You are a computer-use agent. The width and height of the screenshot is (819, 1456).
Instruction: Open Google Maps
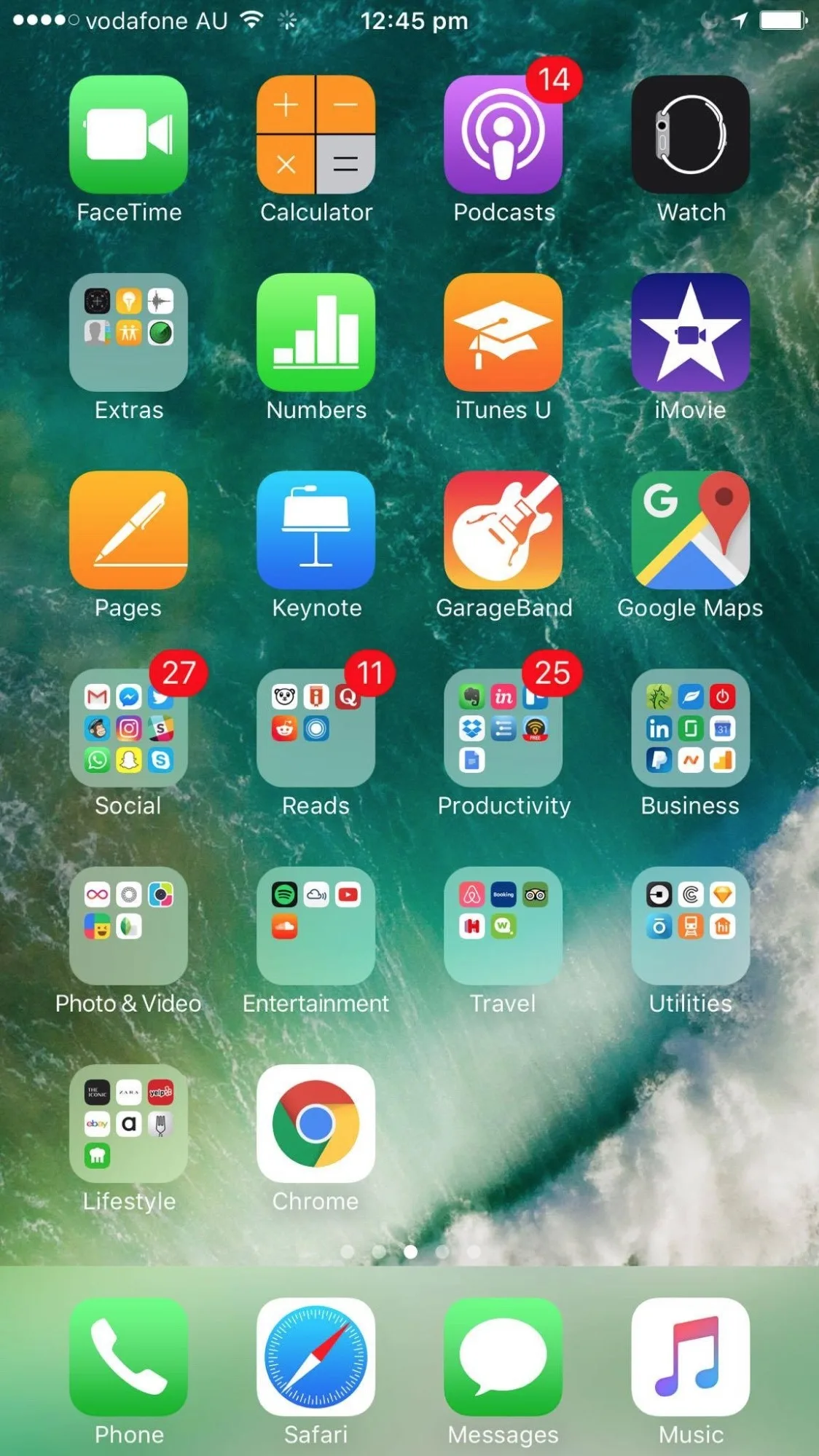[x=690, y=530]
